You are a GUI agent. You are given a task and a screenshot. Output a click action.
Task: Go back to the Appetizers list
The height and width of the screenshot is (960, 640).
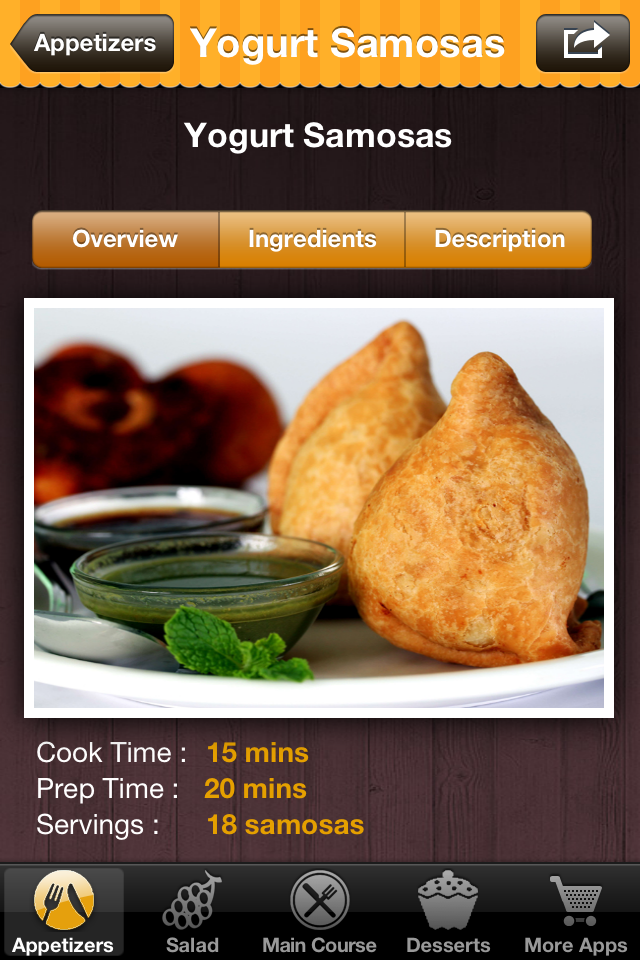coord(92,44)
